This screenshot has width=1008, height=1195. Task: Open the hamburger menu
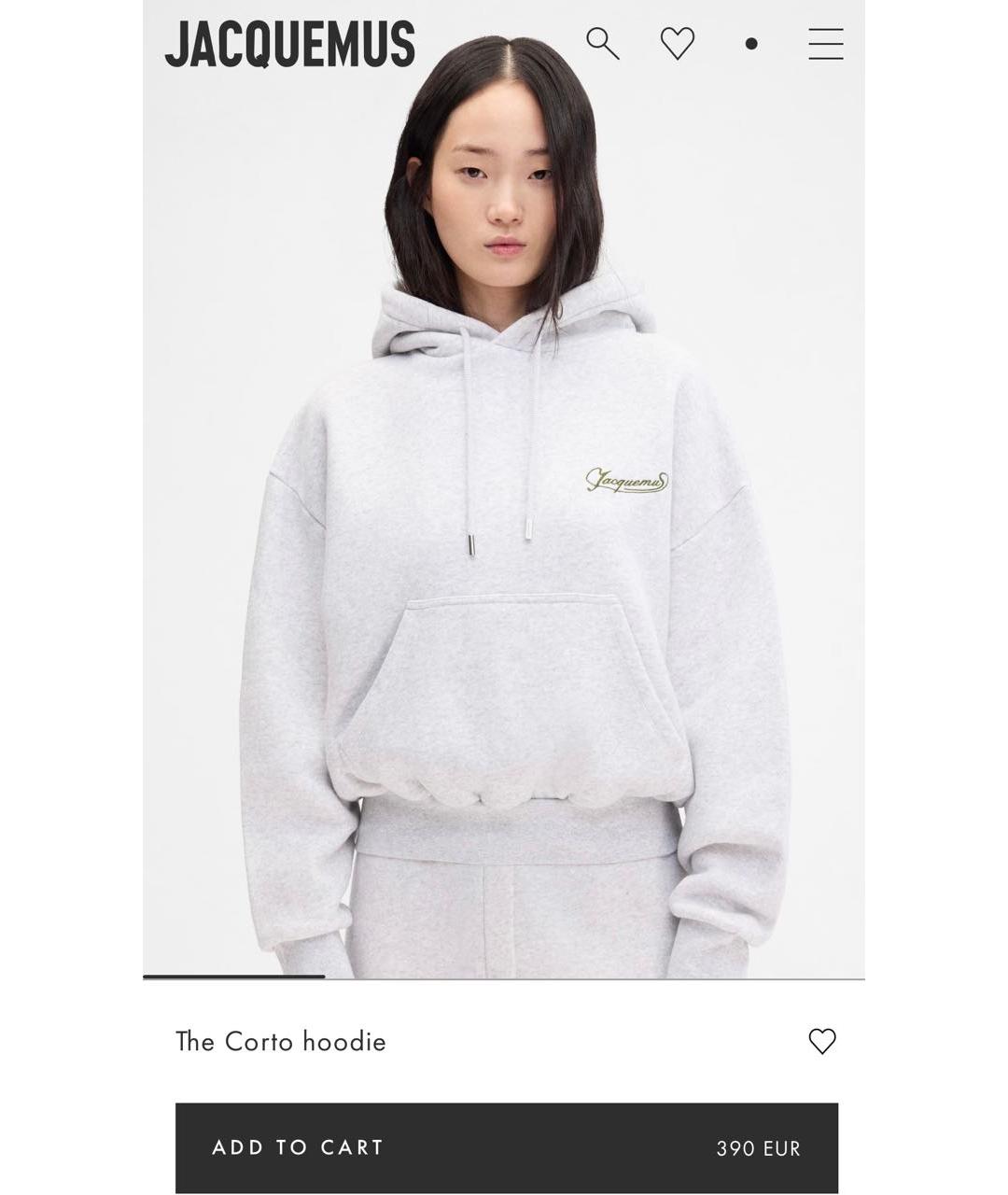pyautogui.click(x=825, y=44)
